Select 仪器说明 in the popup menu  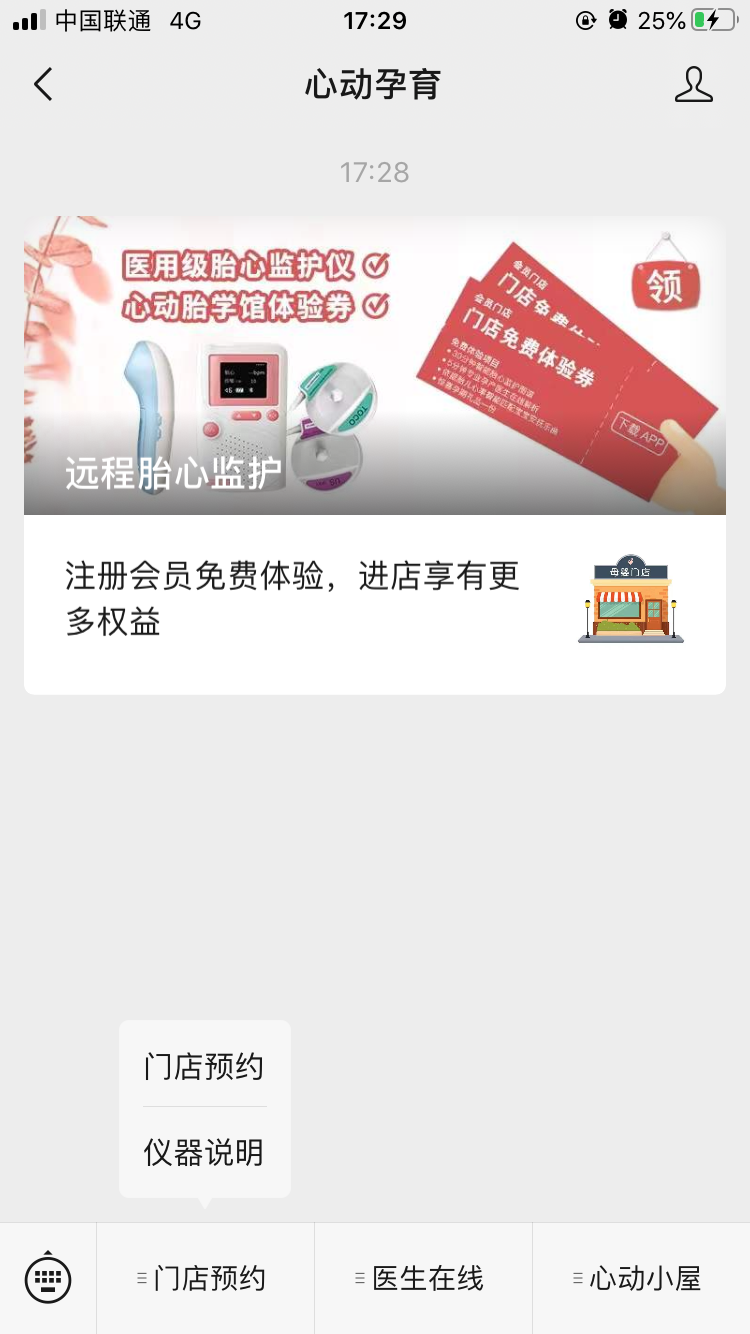click(x=204, y=1152)
